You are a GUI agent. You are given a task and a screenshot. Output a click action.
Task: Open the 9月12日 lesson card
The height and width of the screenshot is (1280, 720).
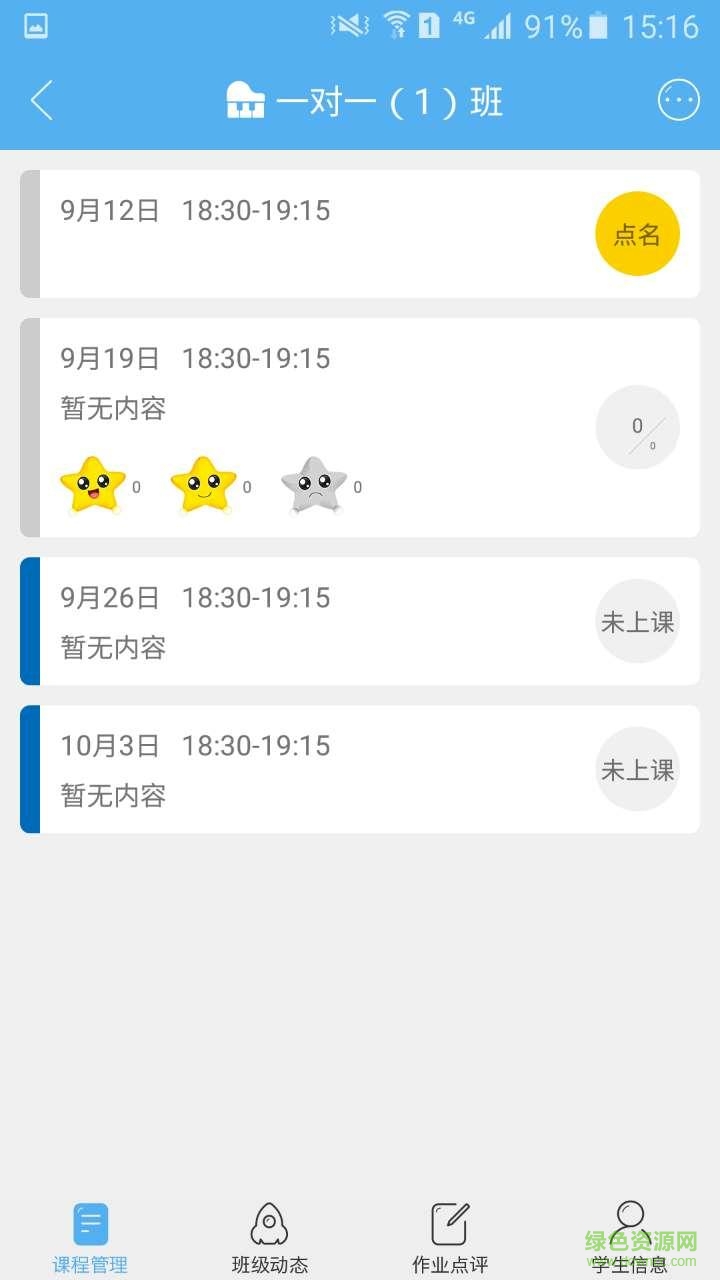(300, 234)
